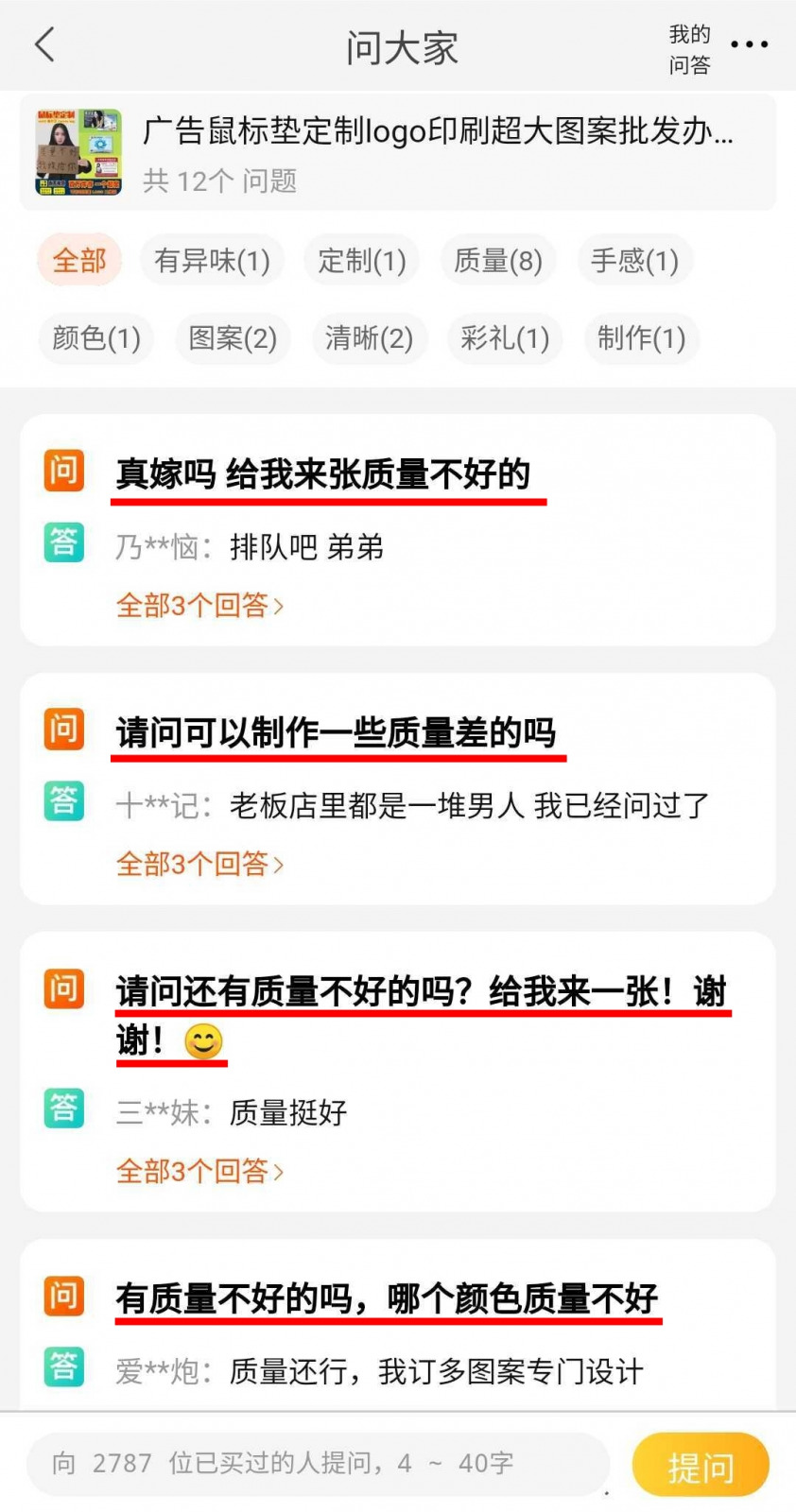Filter questions by 手感(1)

634,260
